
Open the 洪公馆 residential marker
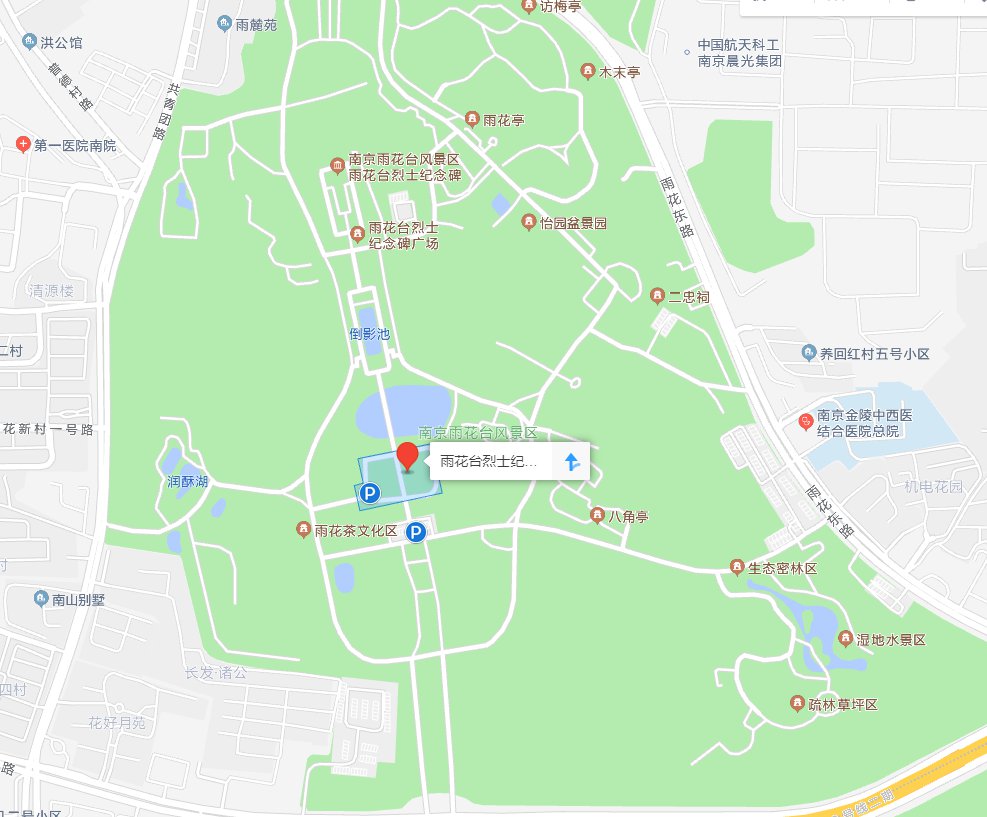click(30, 42)
